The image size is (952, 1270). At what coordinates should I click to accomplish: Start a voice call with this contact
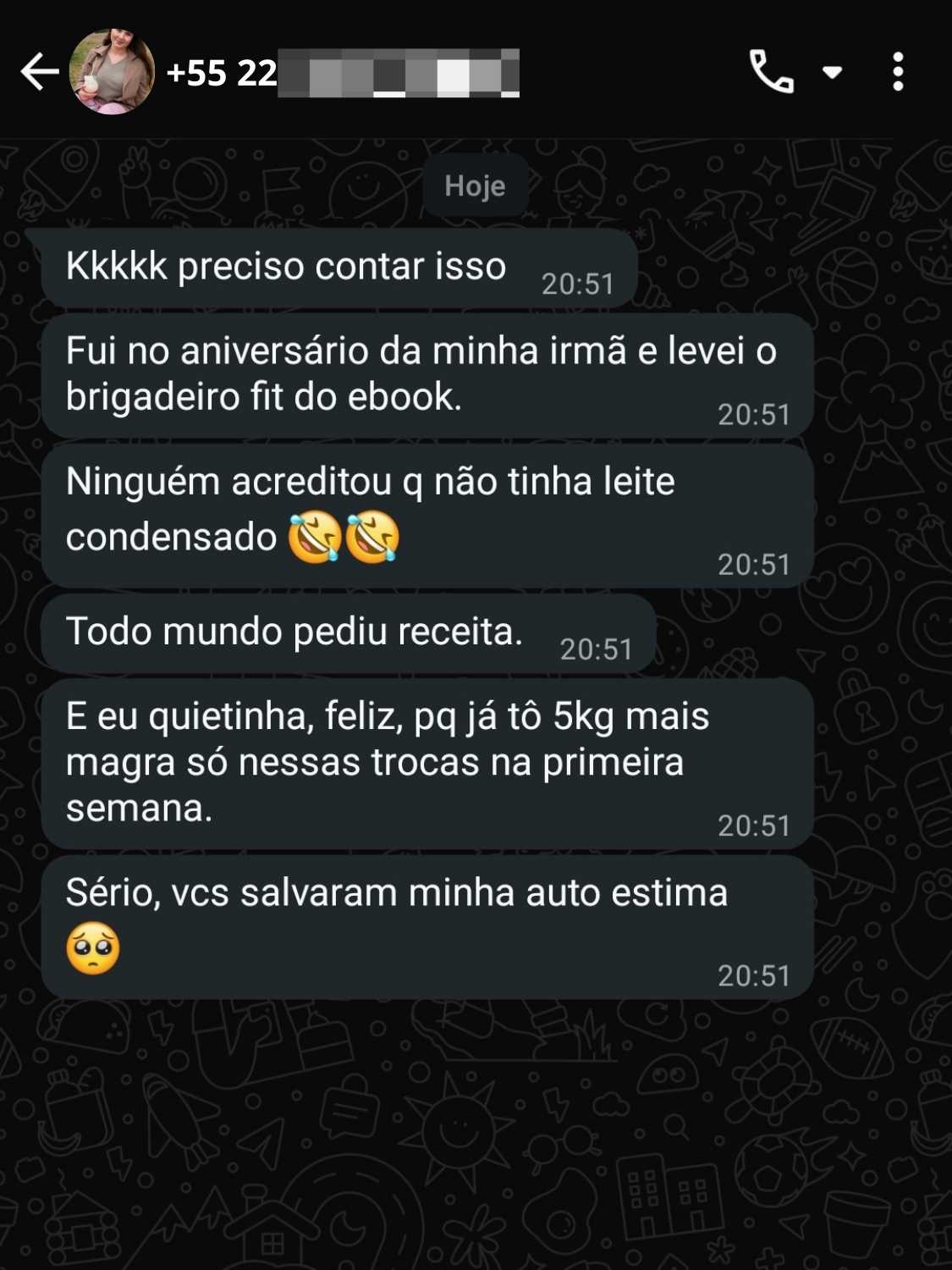coord(771,72)
